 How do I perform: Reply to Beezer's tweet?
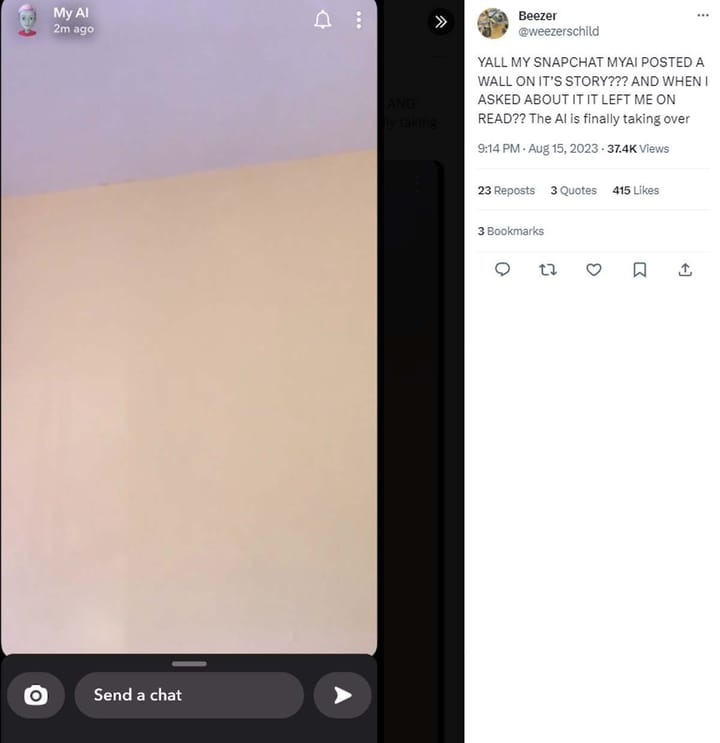click(502, 269)
